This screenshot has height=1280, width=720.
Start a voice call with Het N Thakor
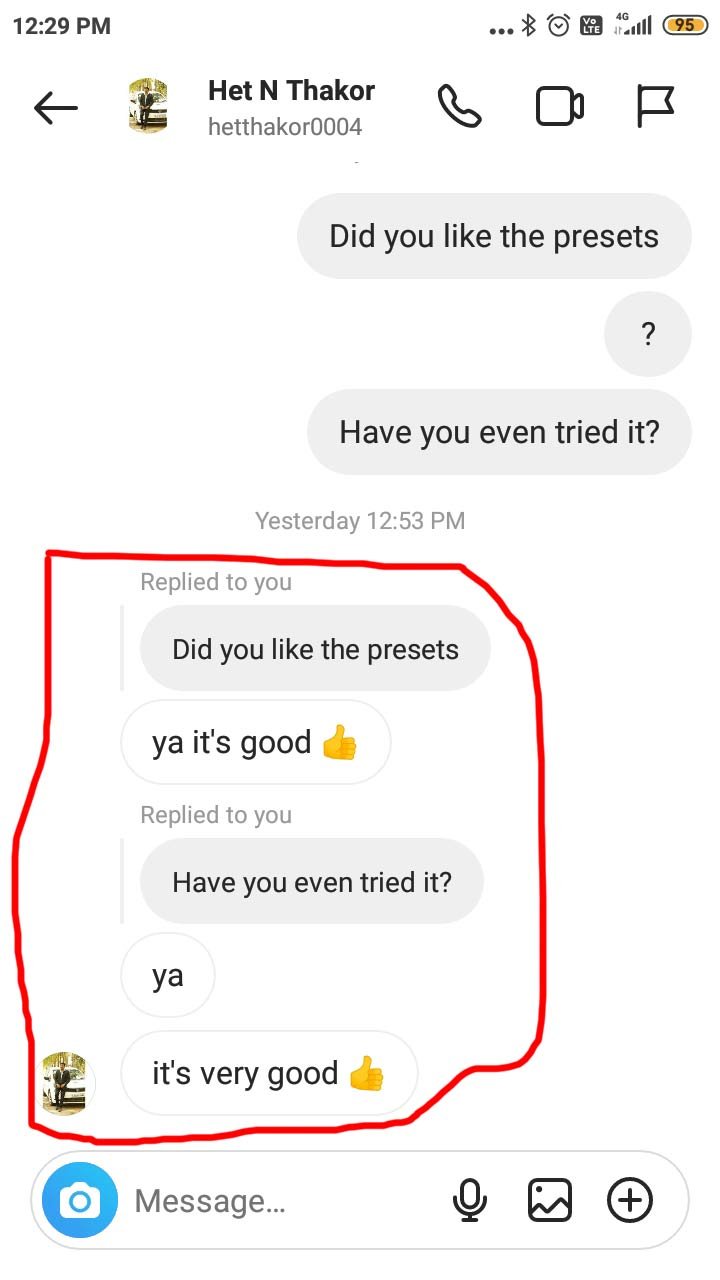[459, 107]
